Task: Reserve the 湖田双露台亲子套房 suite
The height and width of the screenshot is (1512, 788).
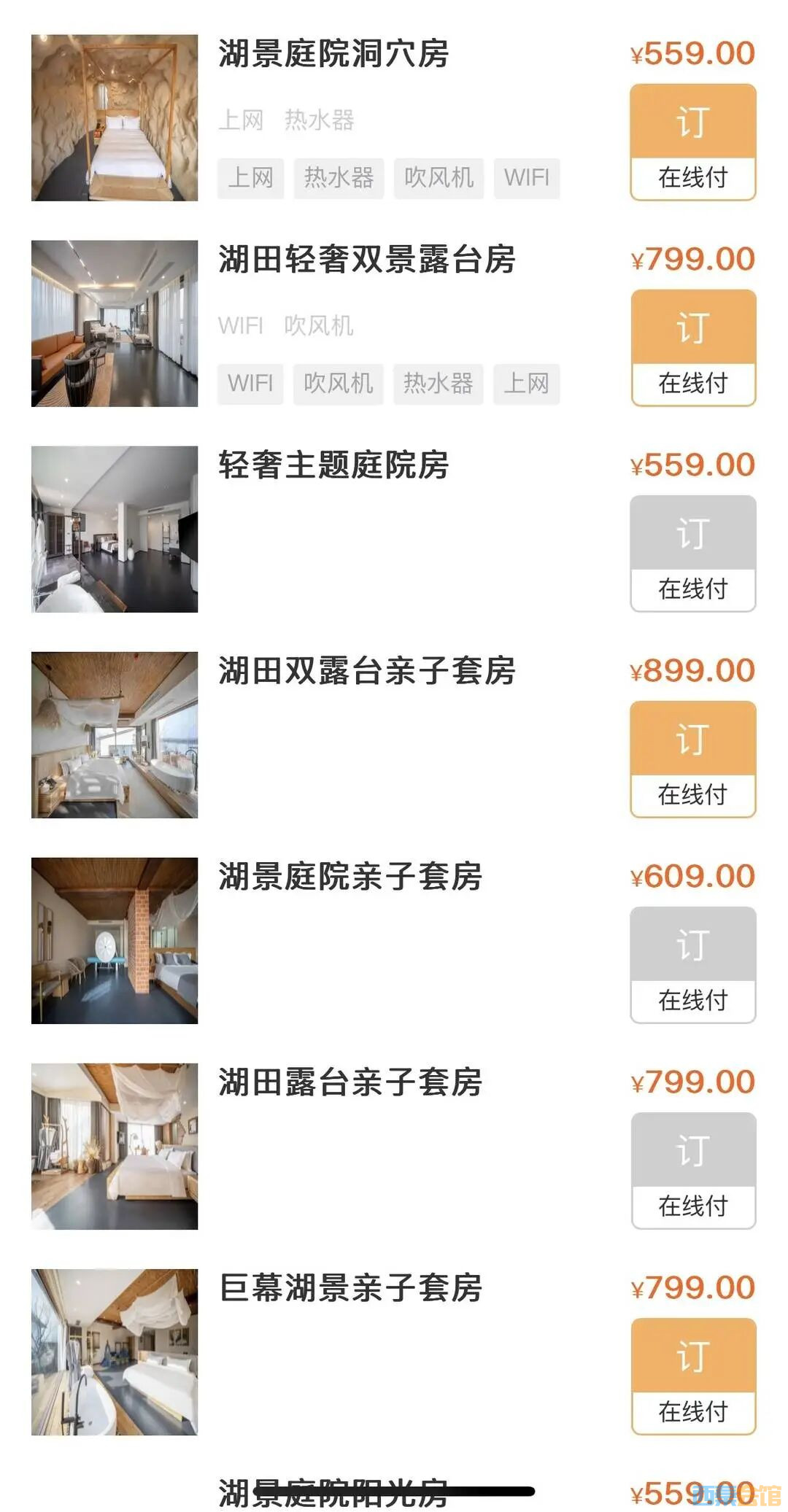Action: [692, 759]
